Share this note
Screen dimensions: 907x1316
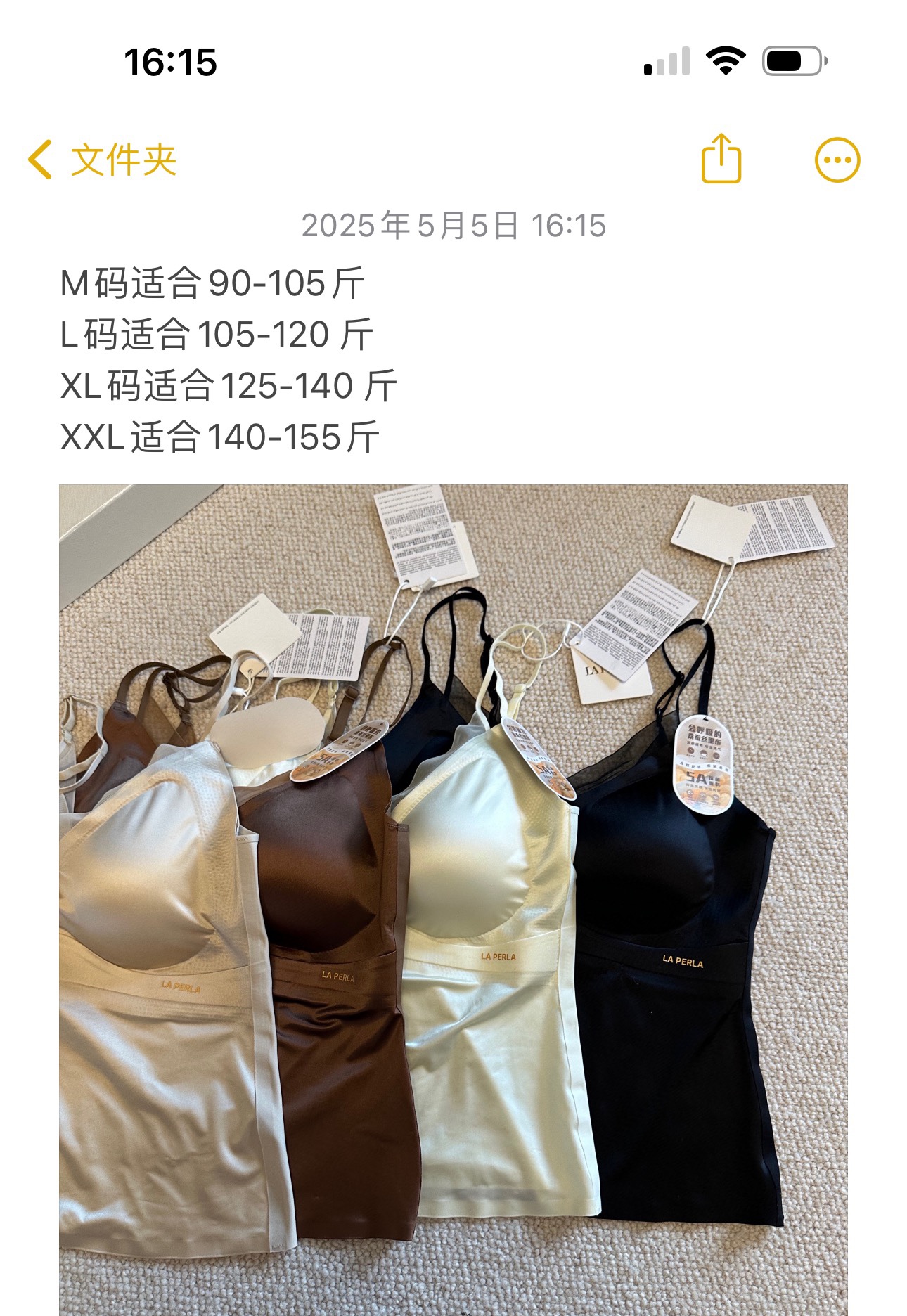pyautogui.click(x=721, y=159)
